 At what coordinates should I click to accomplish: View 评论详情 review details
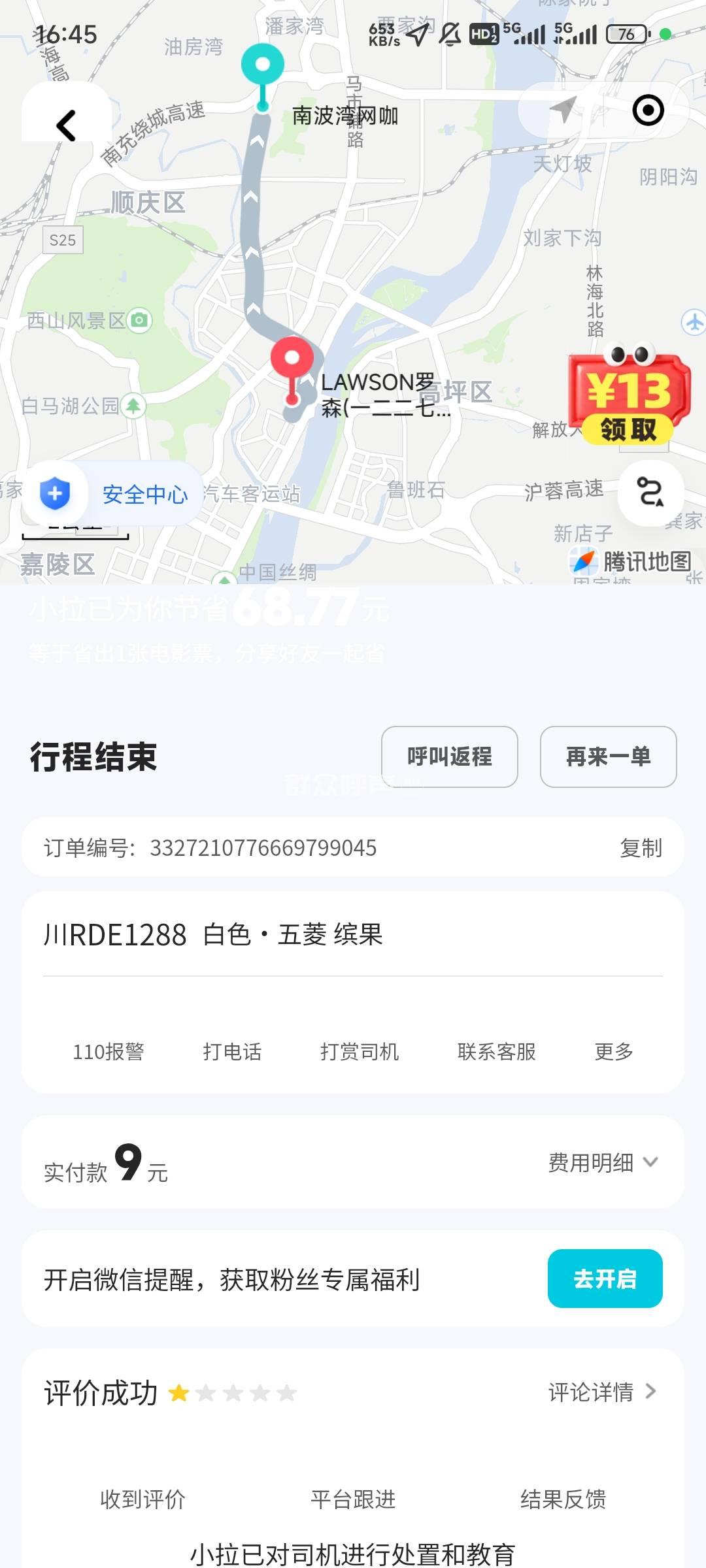tap(602, 1392)
